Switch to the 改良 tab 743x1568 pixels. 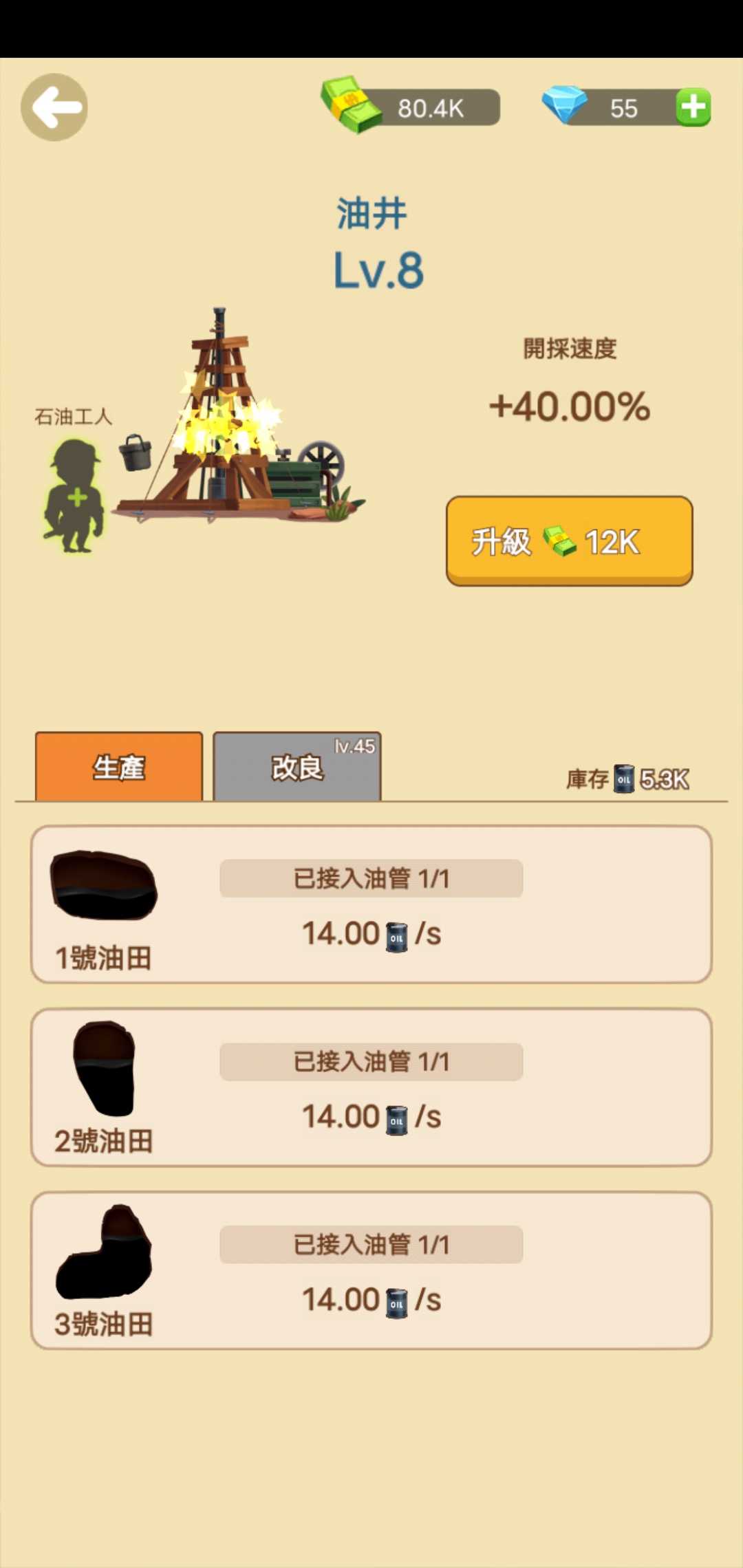(297, 767)
